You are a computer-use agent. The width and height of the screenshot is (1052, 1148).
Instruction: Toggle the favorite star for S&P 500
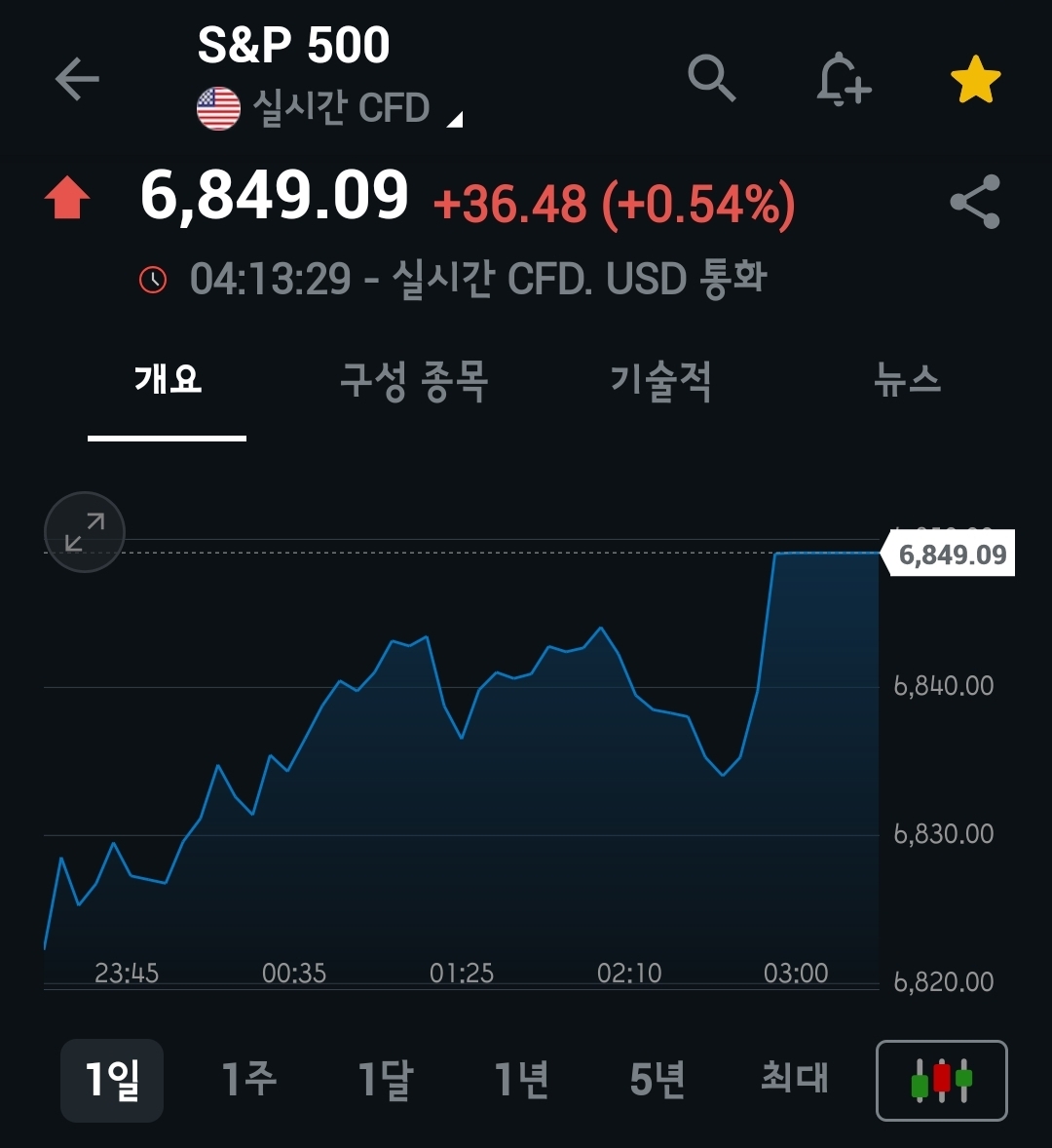point(975,80)
